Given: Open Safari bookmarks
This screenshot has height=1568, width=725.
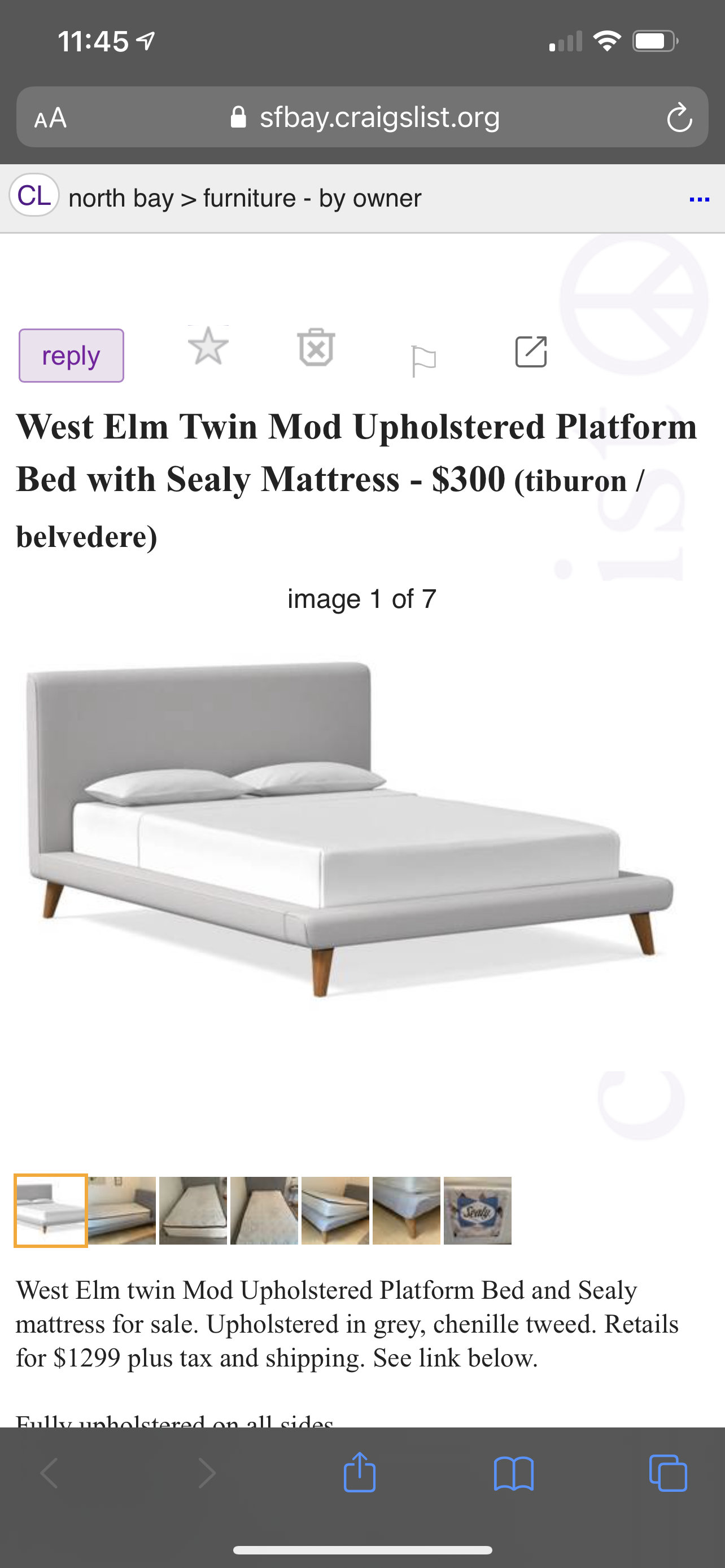Looking at the screenshot, I should tap(514, 1473).
